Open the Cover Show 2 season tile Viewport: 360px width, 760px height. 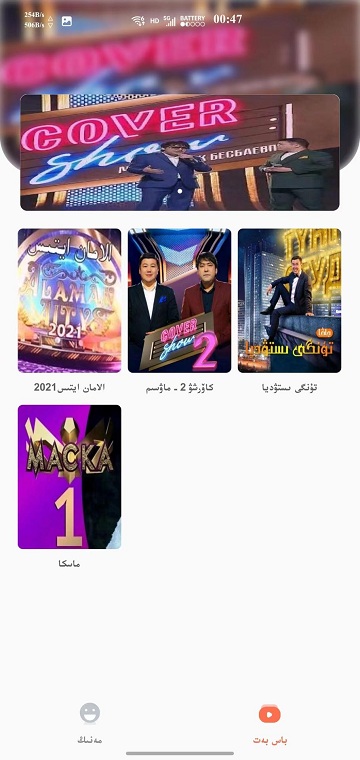click(179, 301)
